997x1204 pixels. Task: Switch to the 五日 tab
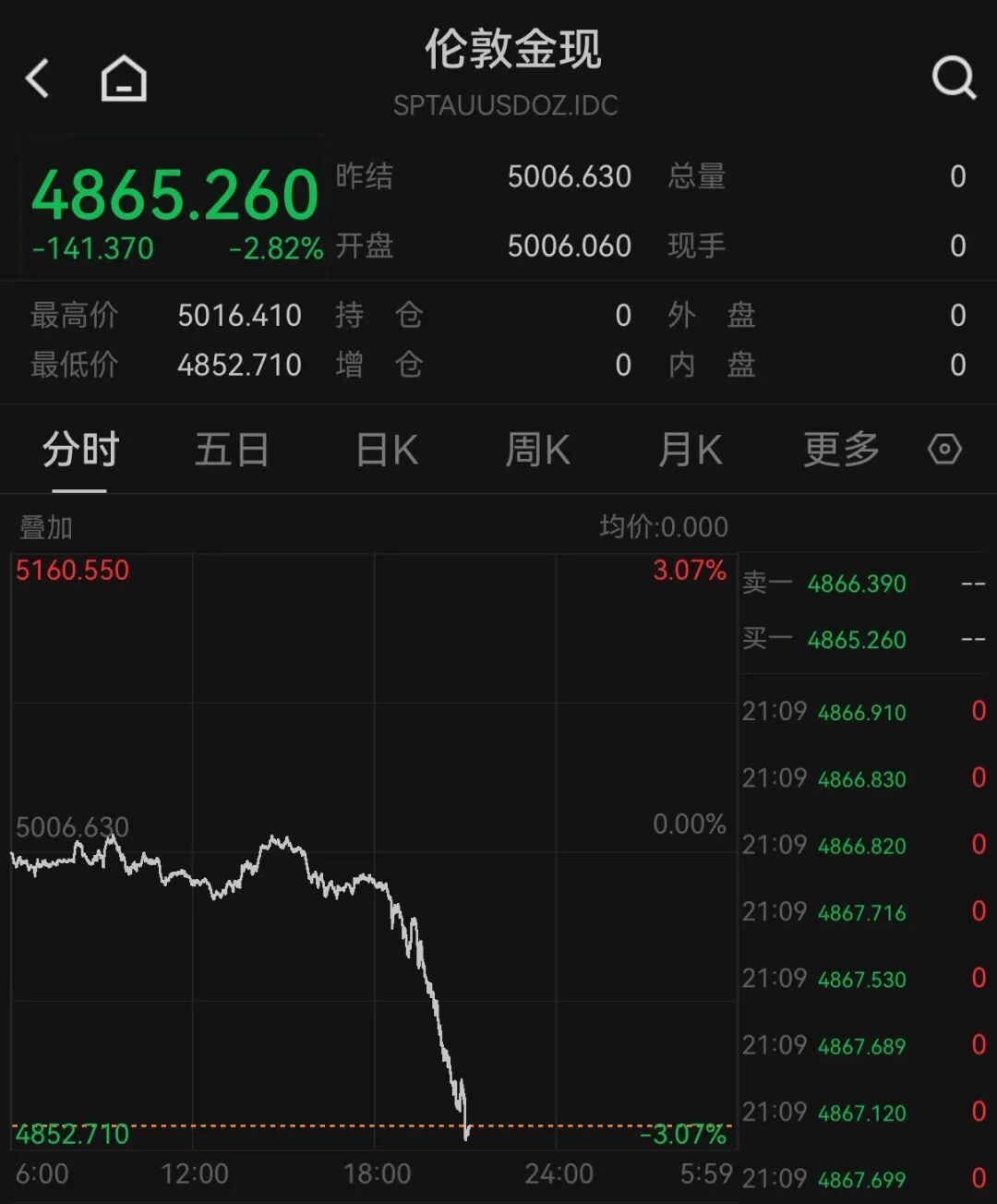pyautogui.click(x=232, y=451)
